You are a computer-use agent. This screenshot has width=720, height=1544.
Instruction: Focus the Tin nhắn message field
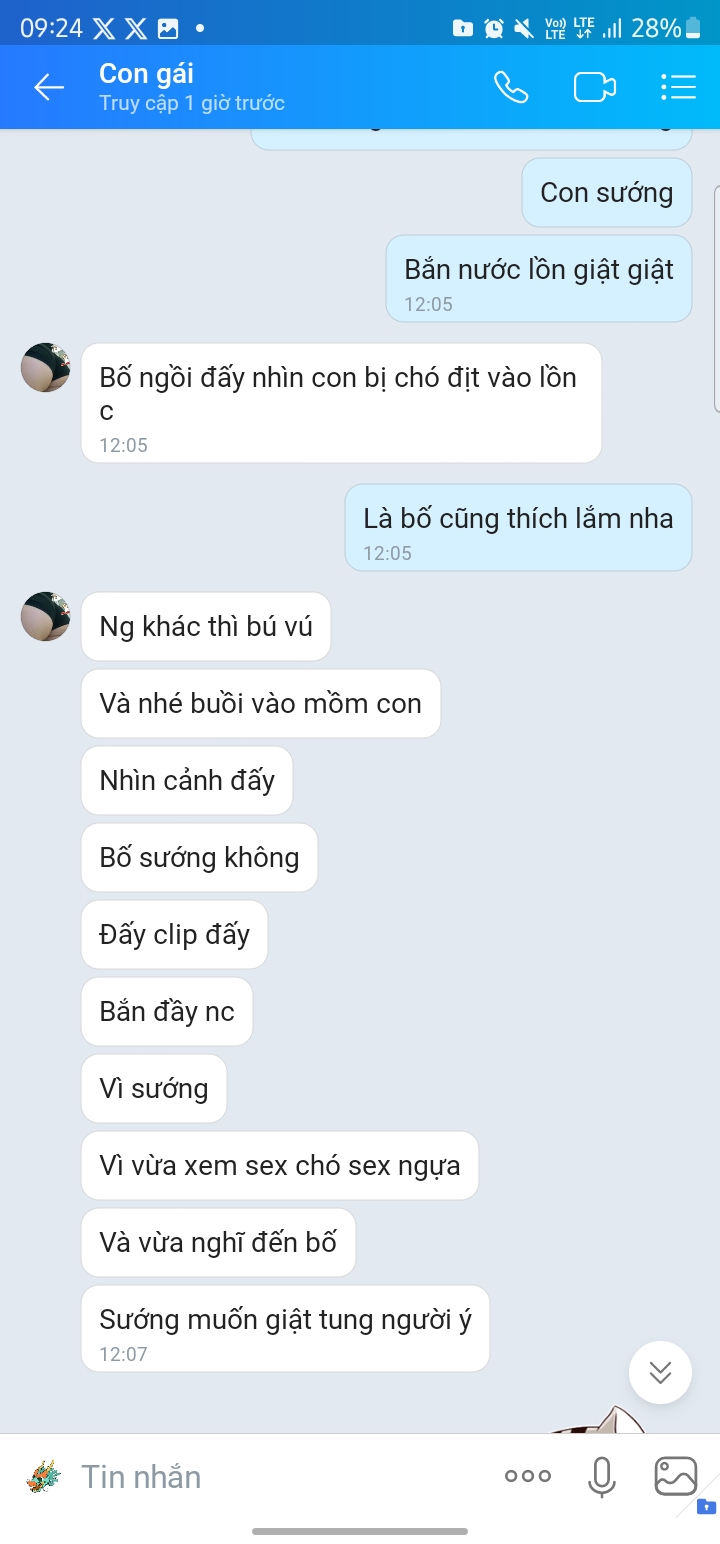[x=280, y=1476]
